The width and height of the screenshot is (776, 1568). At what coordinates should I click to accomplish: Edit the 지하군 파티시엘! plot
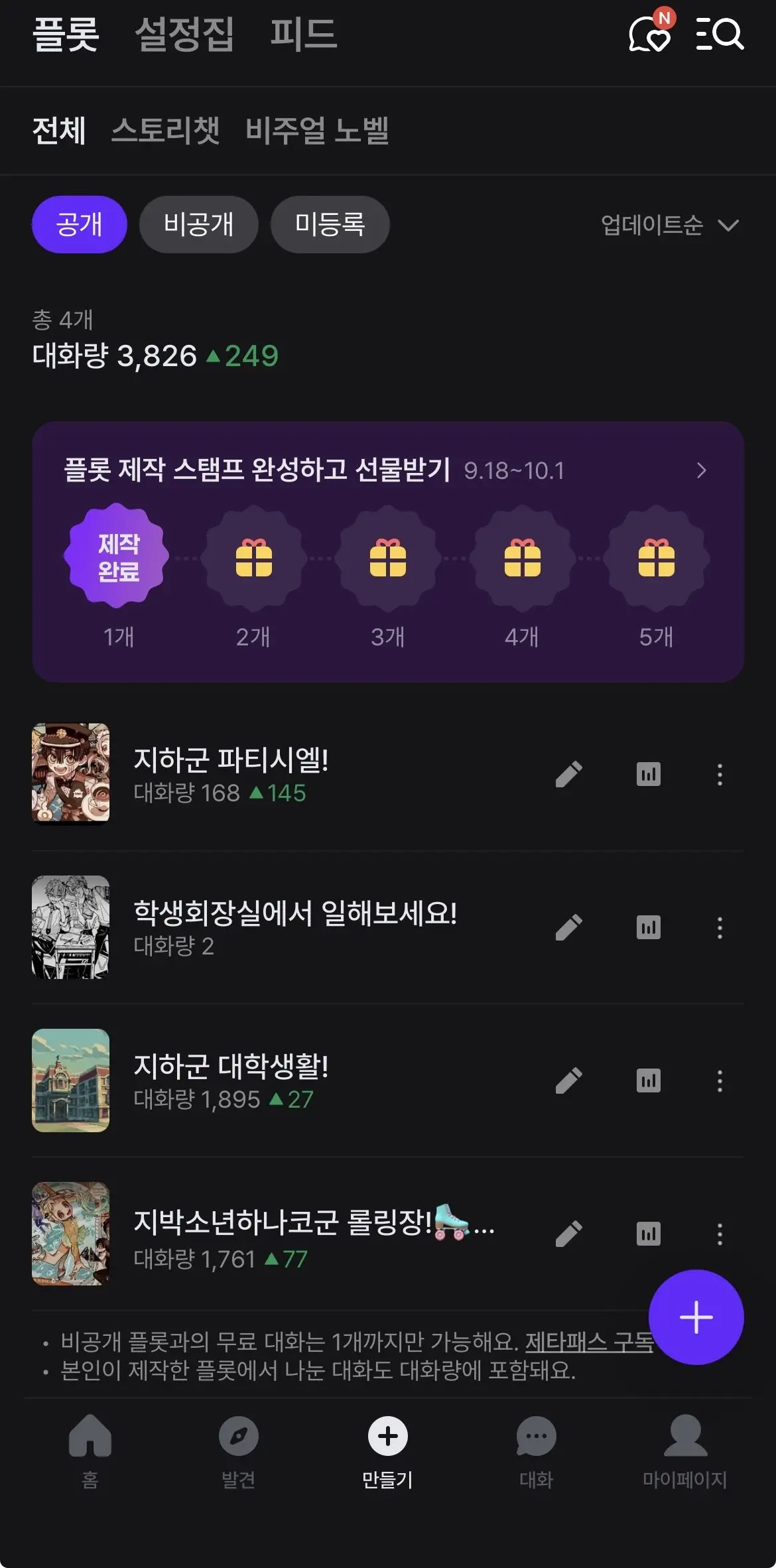coord(568,774)
